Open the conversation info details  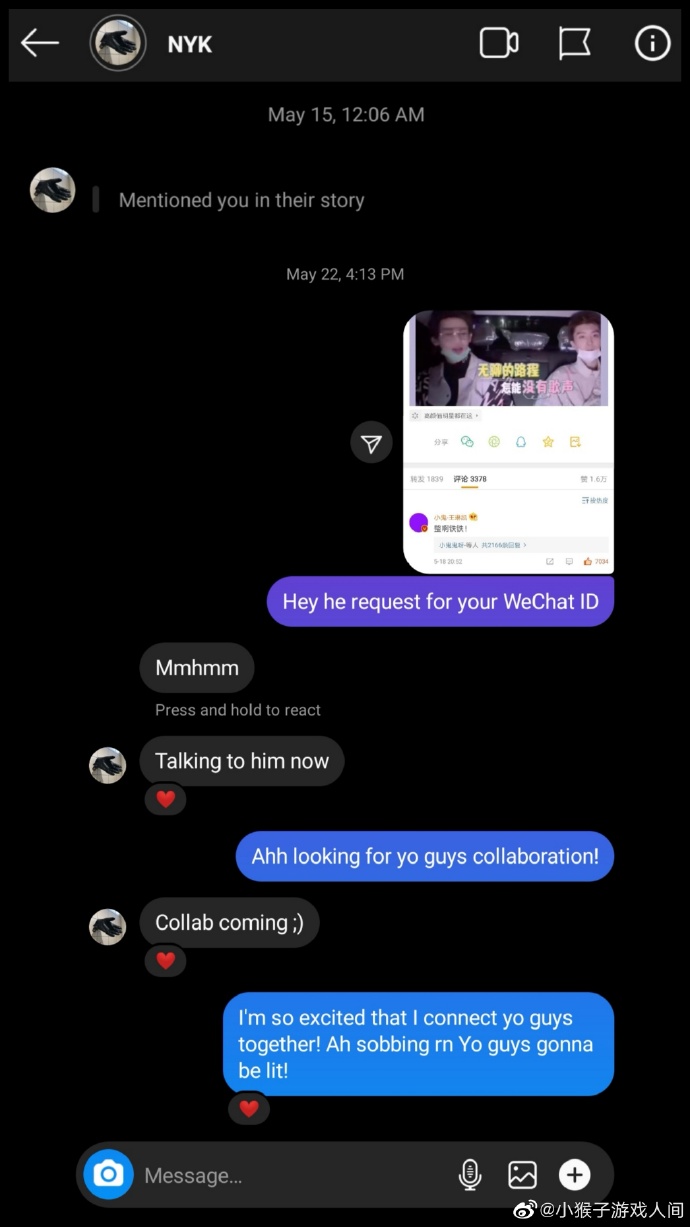(x=652, y=43)
